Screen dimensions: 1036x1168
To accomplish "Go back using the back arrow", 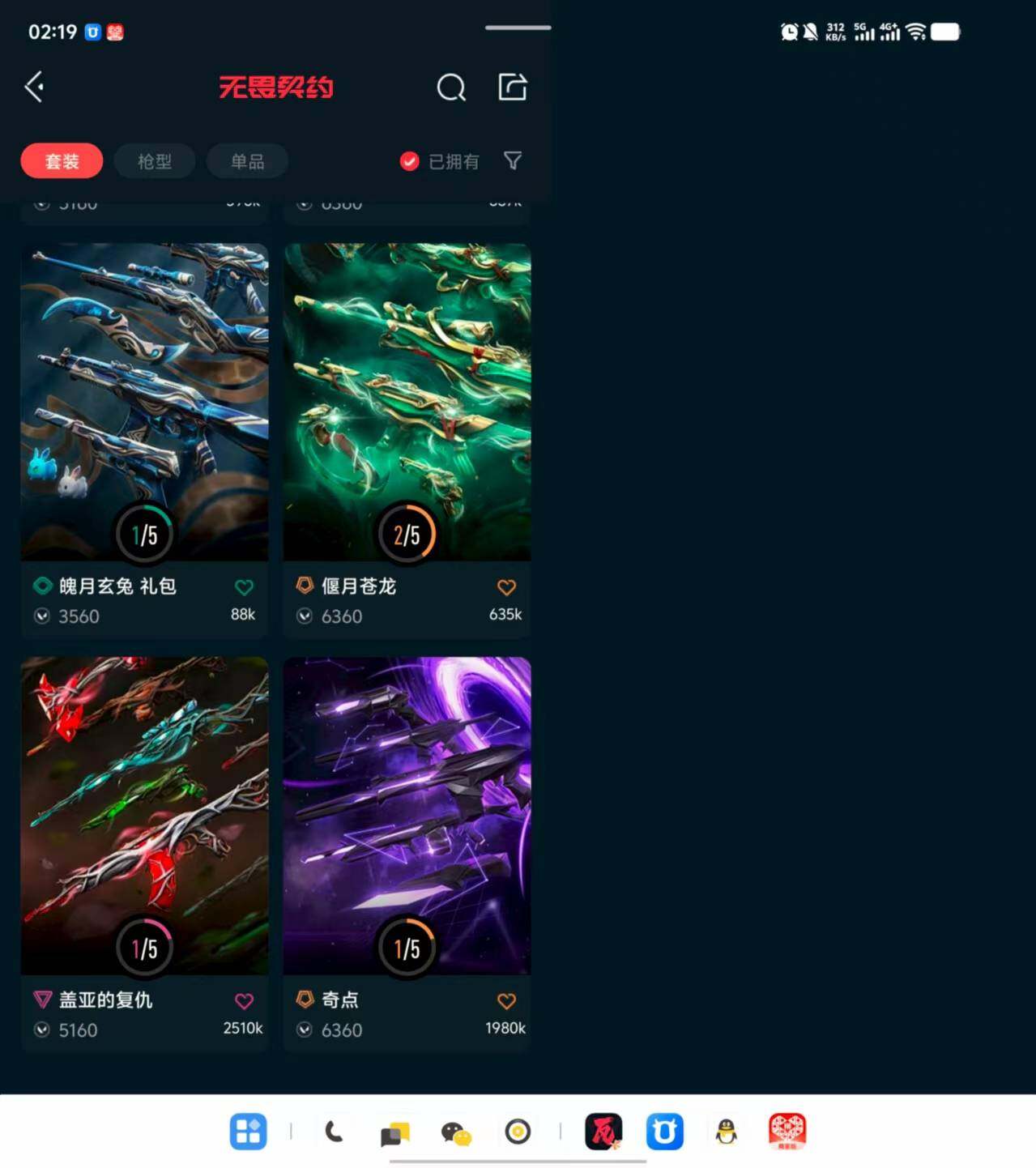I will (34, 87).
